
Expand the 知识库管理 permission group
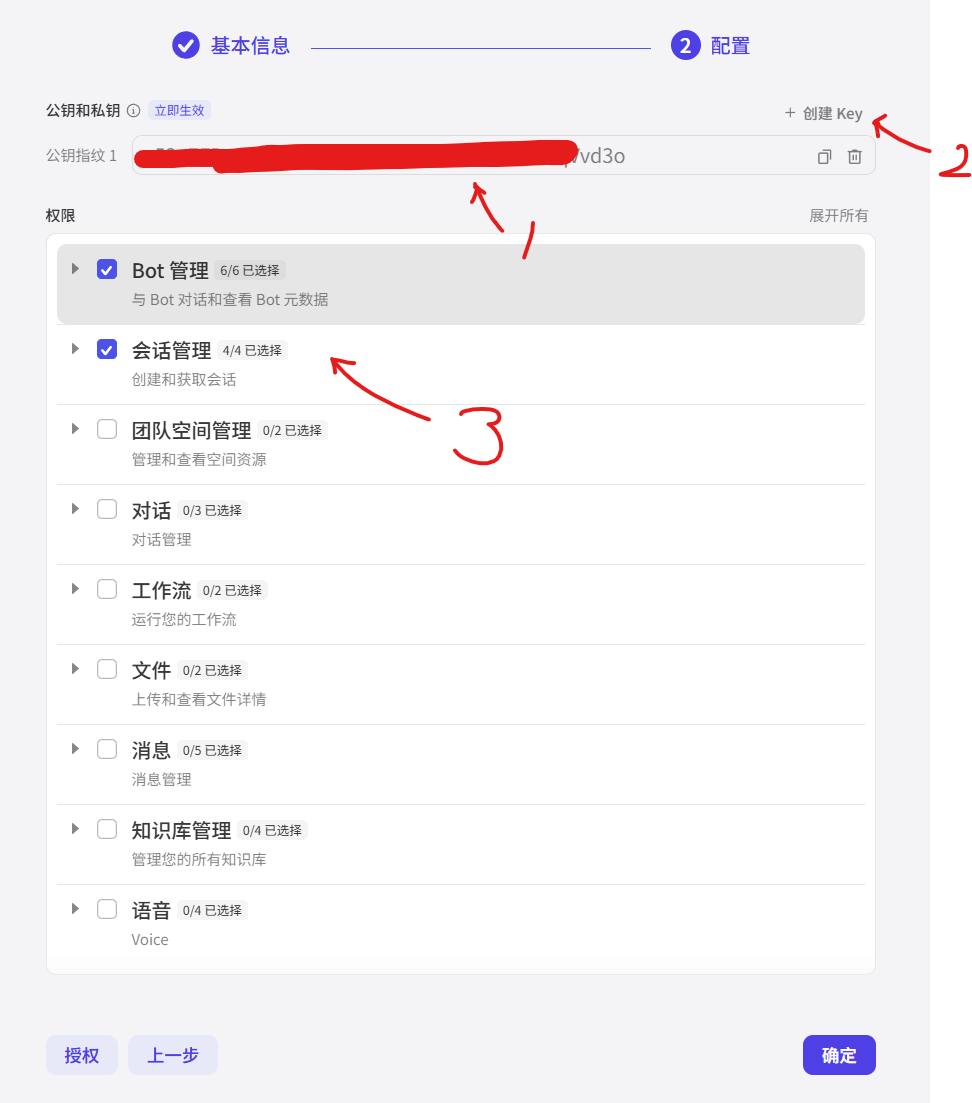pos(75,829)
